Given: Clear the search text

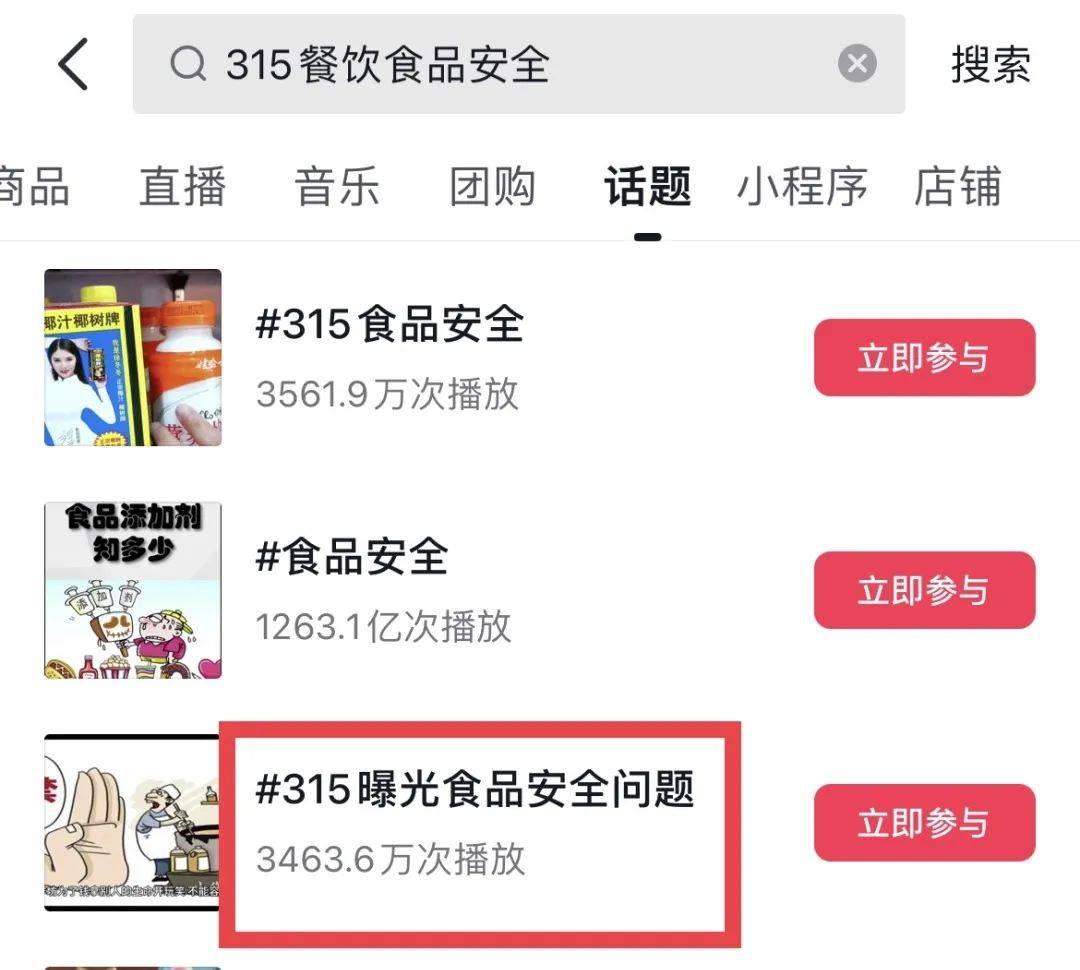Looking at the screenshot, I should [x=856, y=65].
